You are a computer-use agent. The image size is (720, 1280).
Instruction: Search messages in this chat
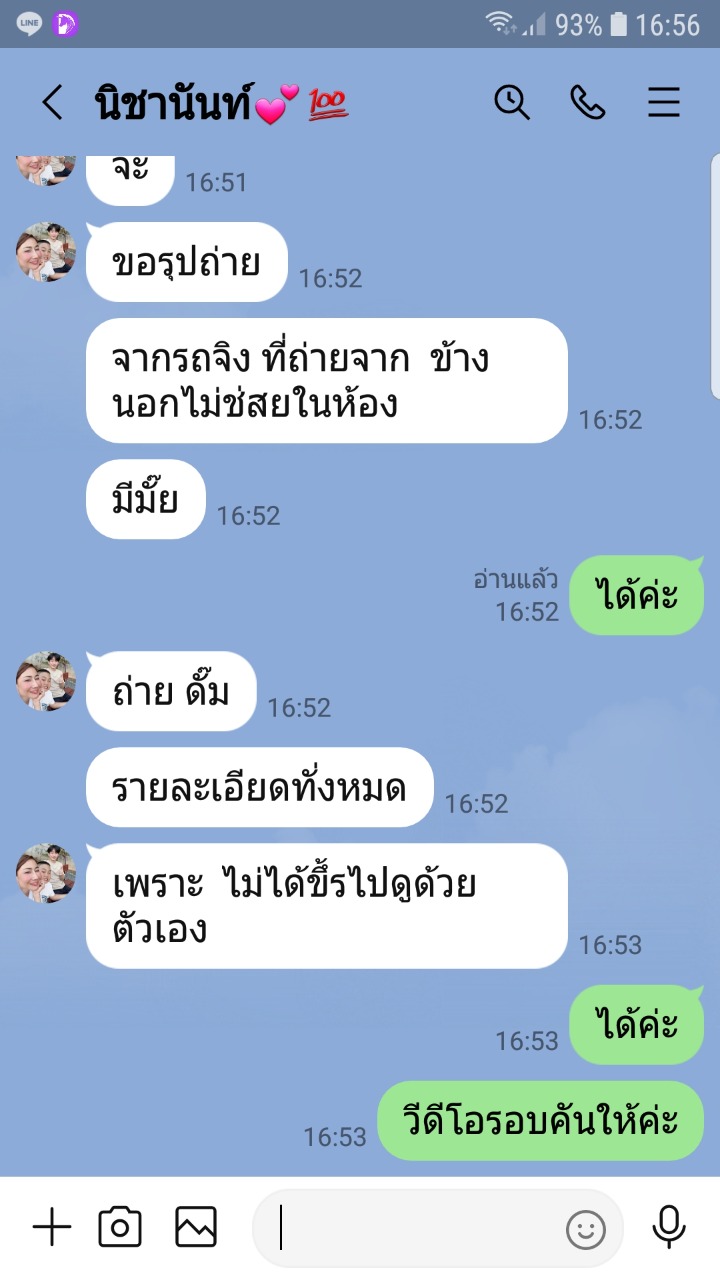click(x=512, y=102)
